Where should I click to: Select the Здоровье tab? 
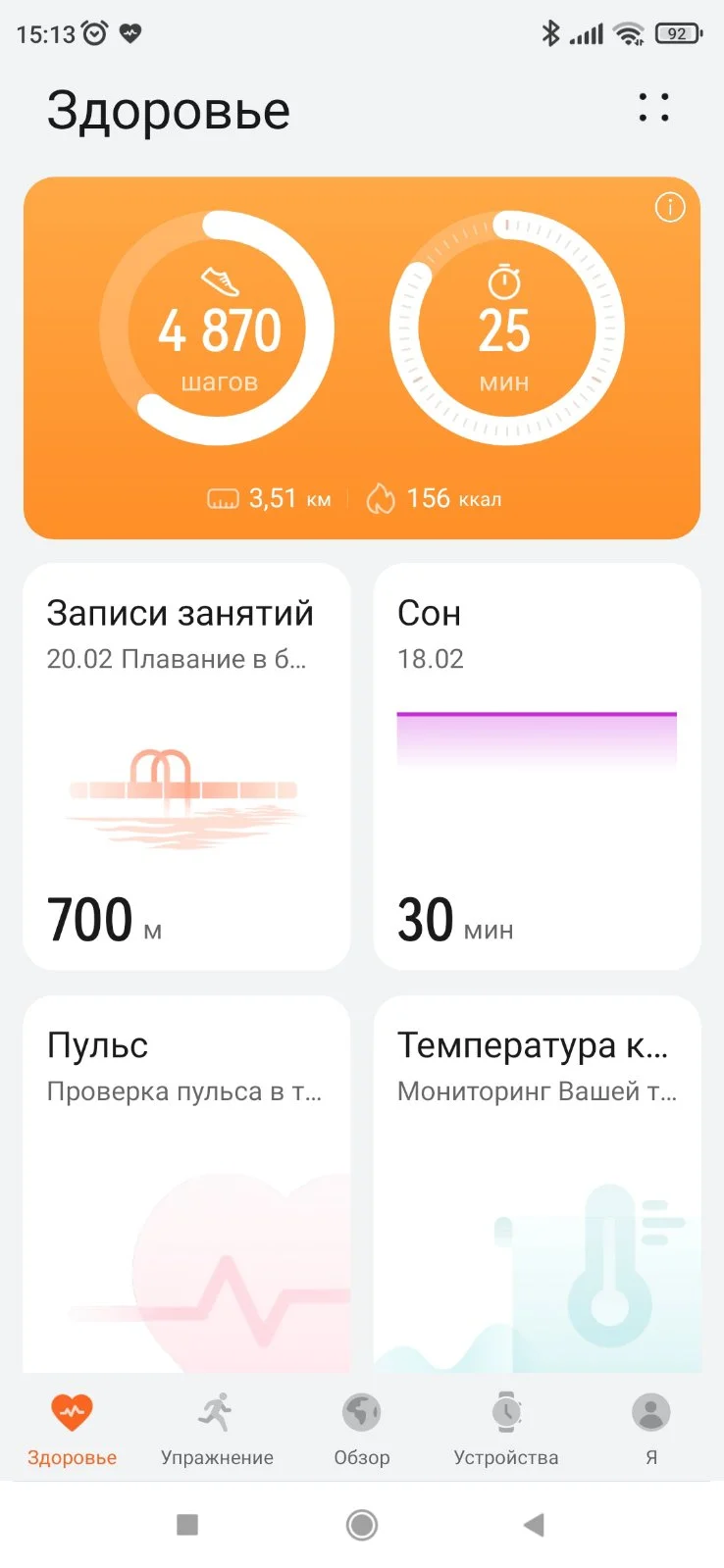click(x=72, y=1429)
